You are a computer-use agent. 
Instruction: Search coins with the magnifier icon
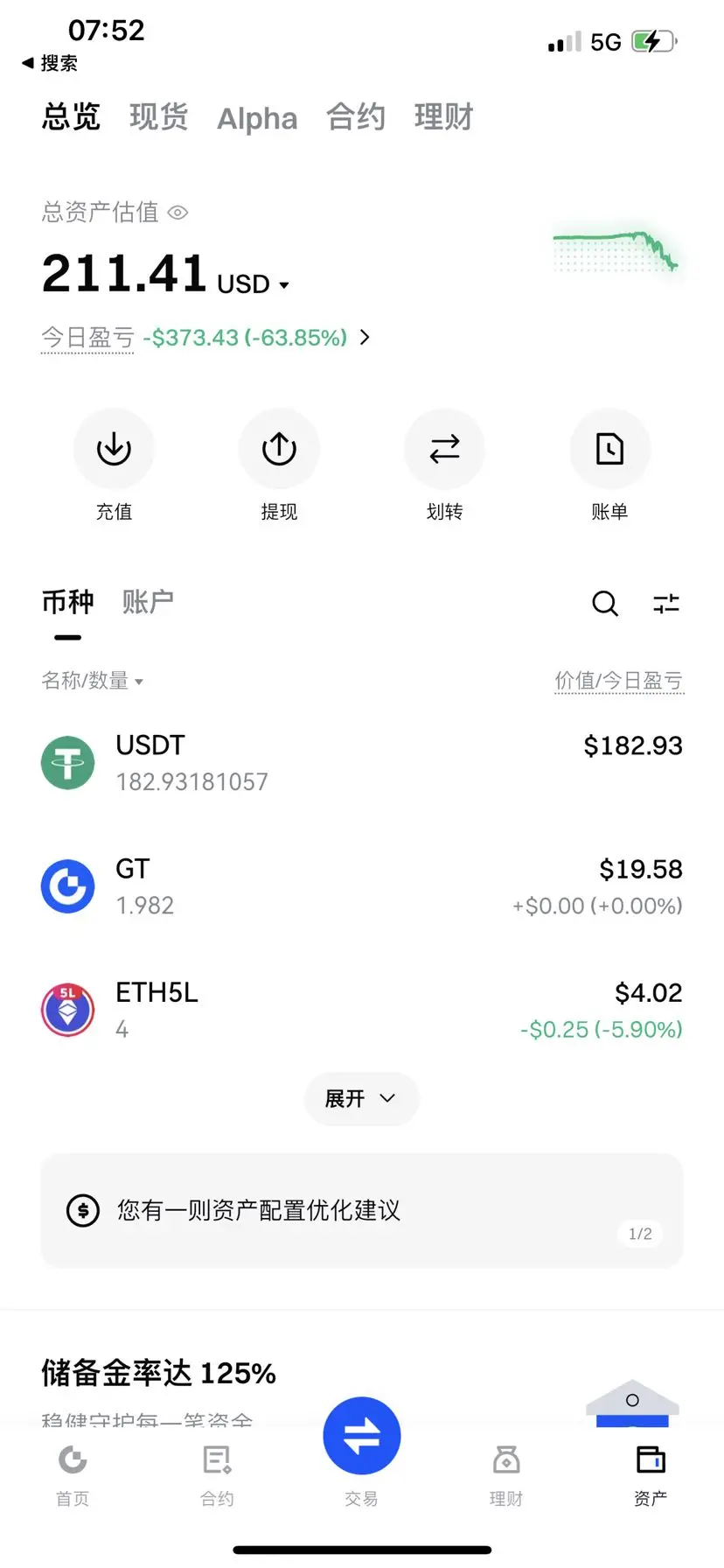click(x=605, y=603)
